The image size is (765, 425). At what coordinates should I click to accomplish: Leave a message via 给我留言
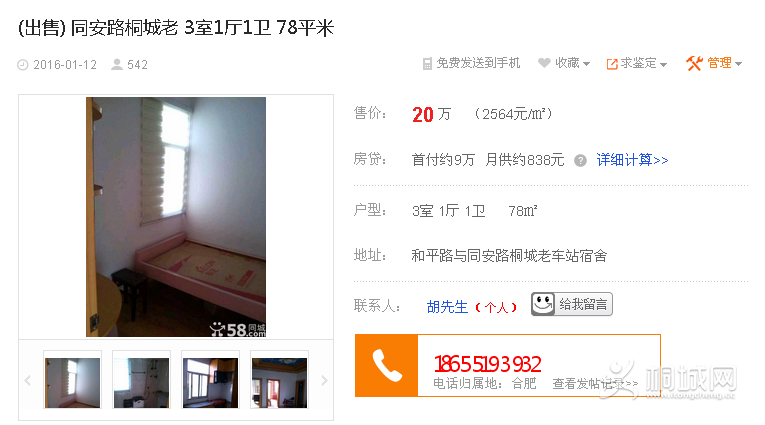(572, 304)
